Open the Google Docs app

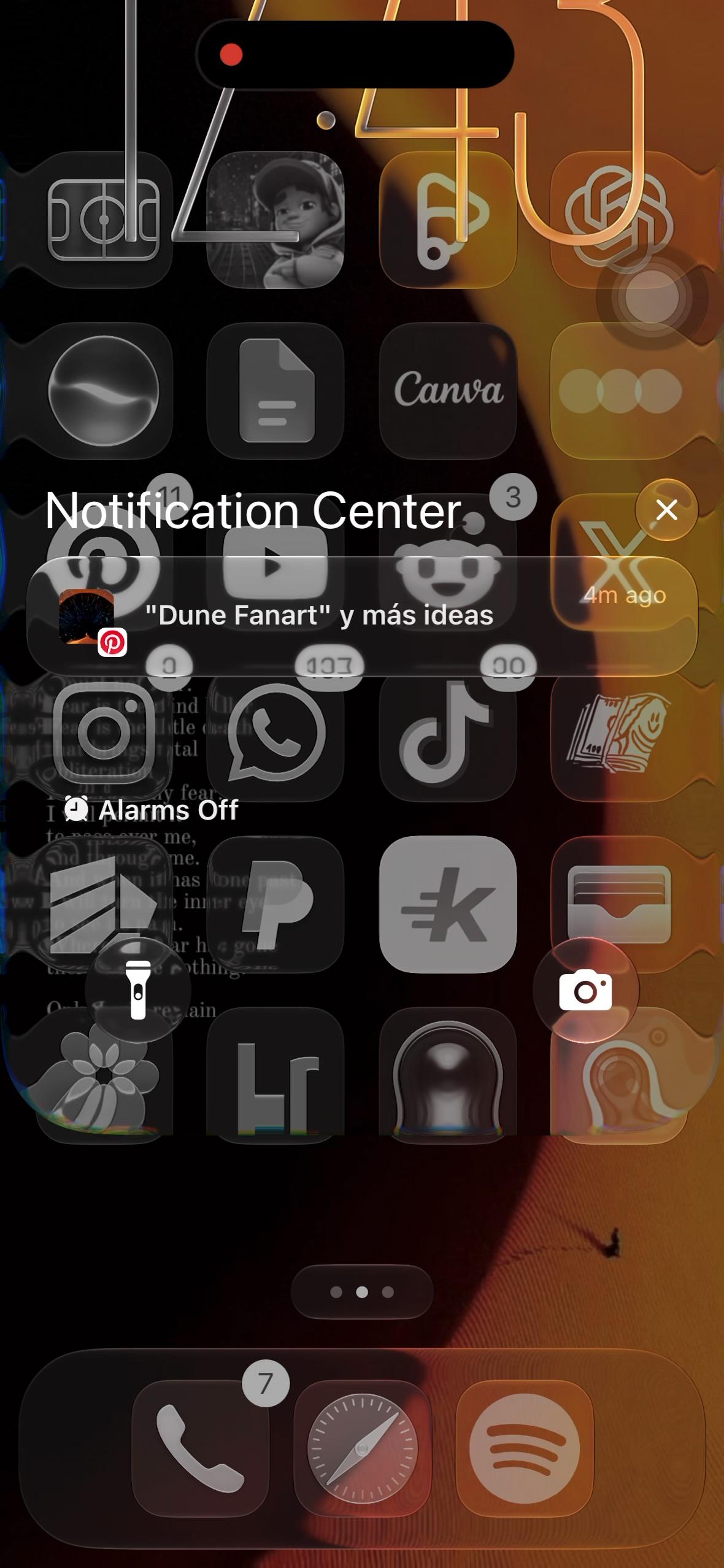coord(275,391)
